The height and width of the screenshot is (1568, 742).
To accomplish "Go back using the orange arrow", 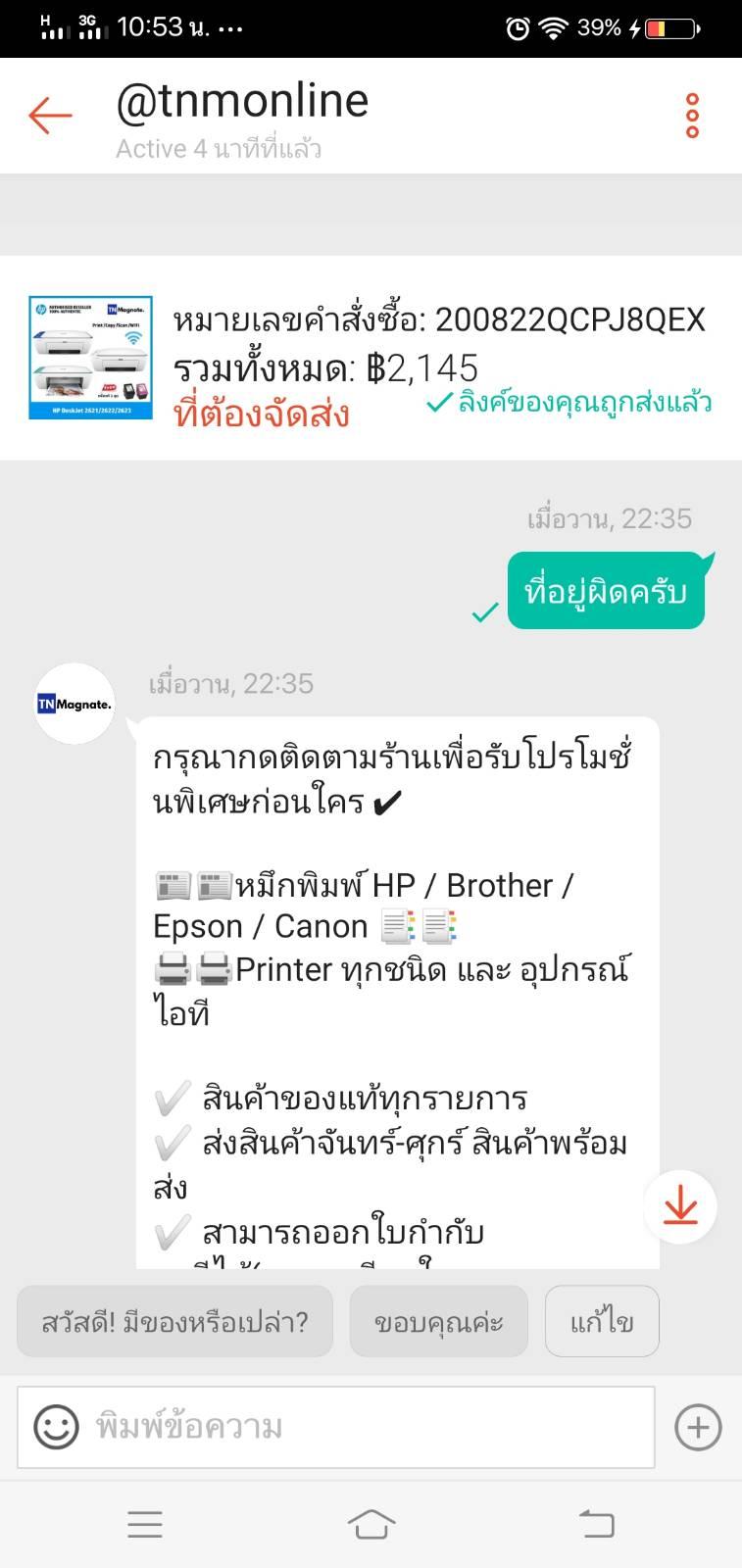I will (x=50, y=116).
